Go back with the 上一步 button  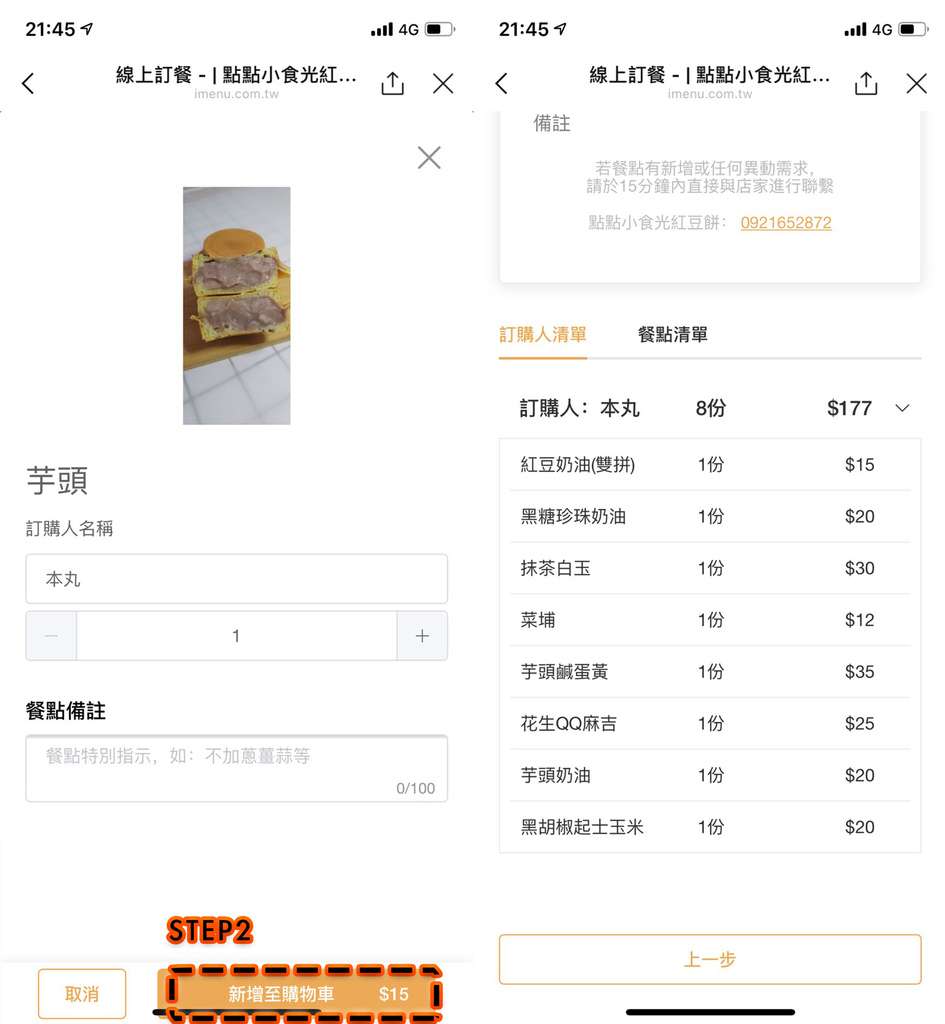[x=709, y=959]
